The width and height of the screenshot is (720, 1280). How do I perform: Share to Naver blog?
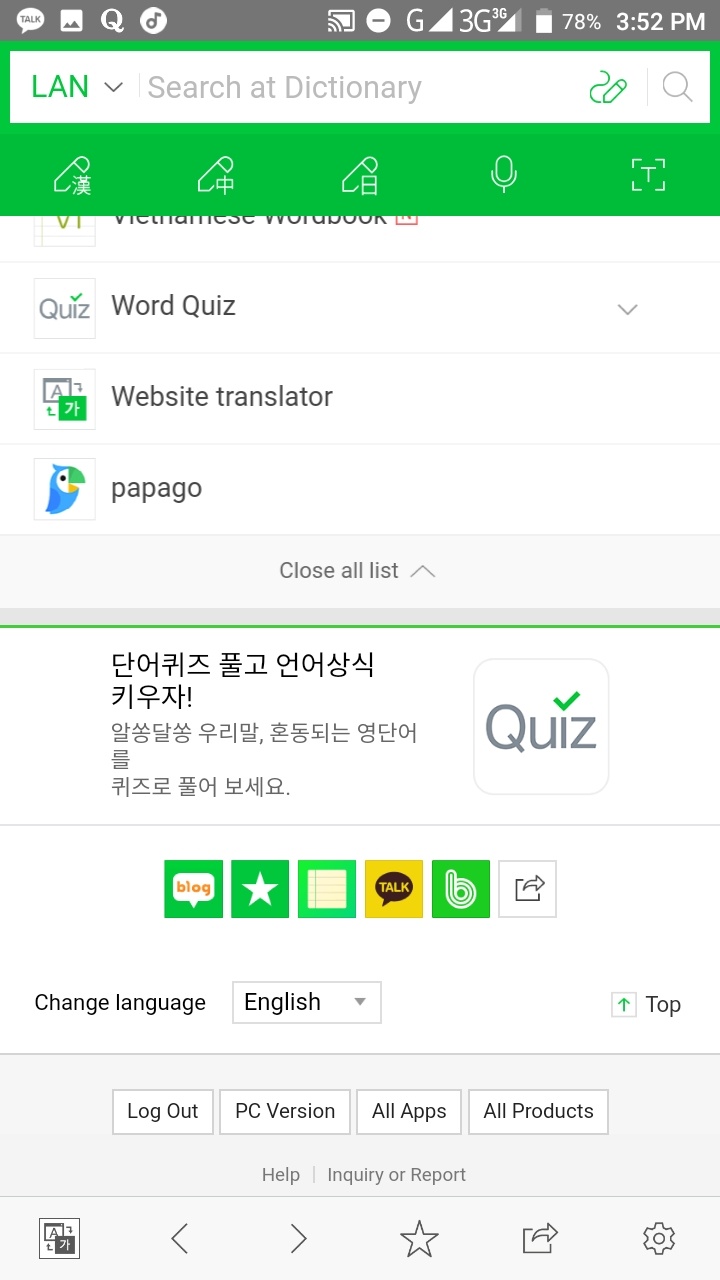193,889
